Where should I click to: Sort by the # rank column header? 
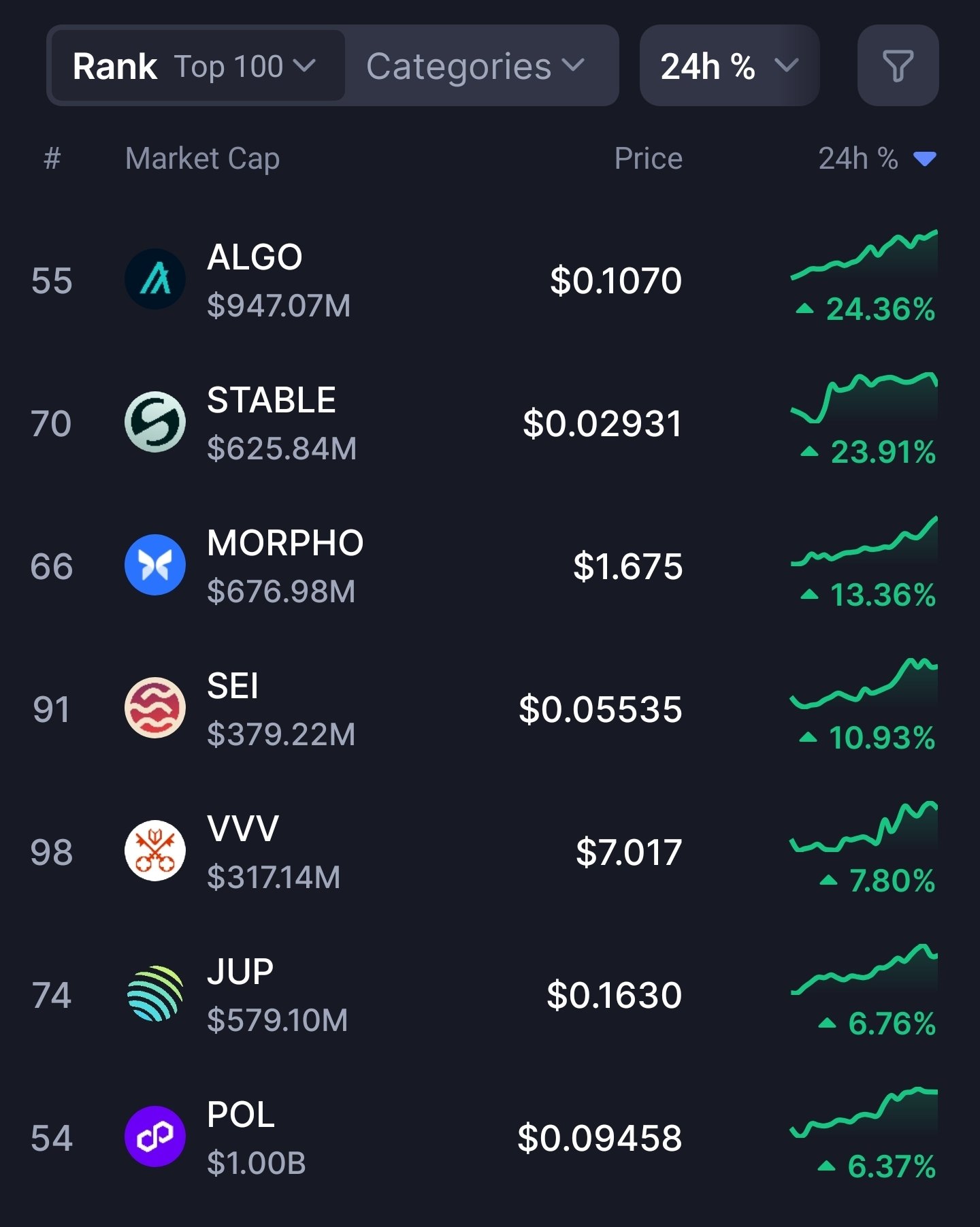click(52, 159)
